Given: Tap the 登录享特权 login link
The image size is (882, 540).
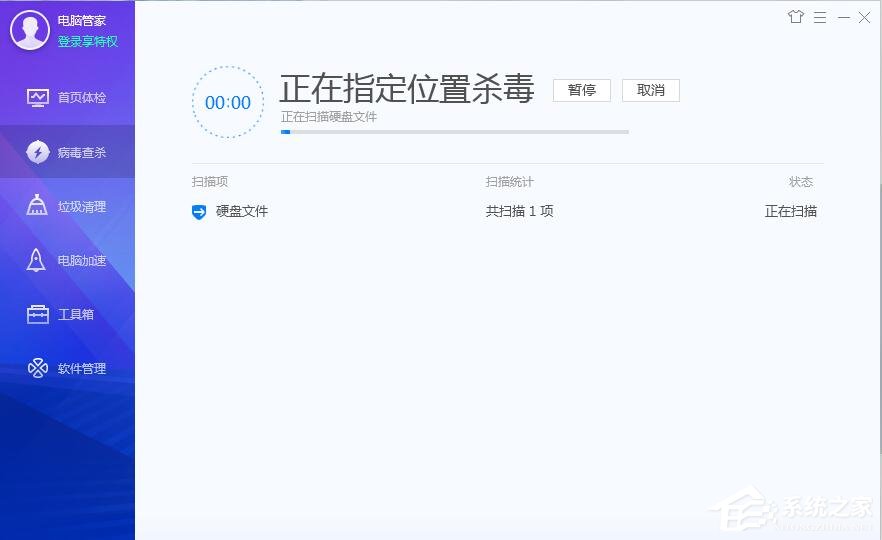Looking at the screenshot, I should click(88, 41).
